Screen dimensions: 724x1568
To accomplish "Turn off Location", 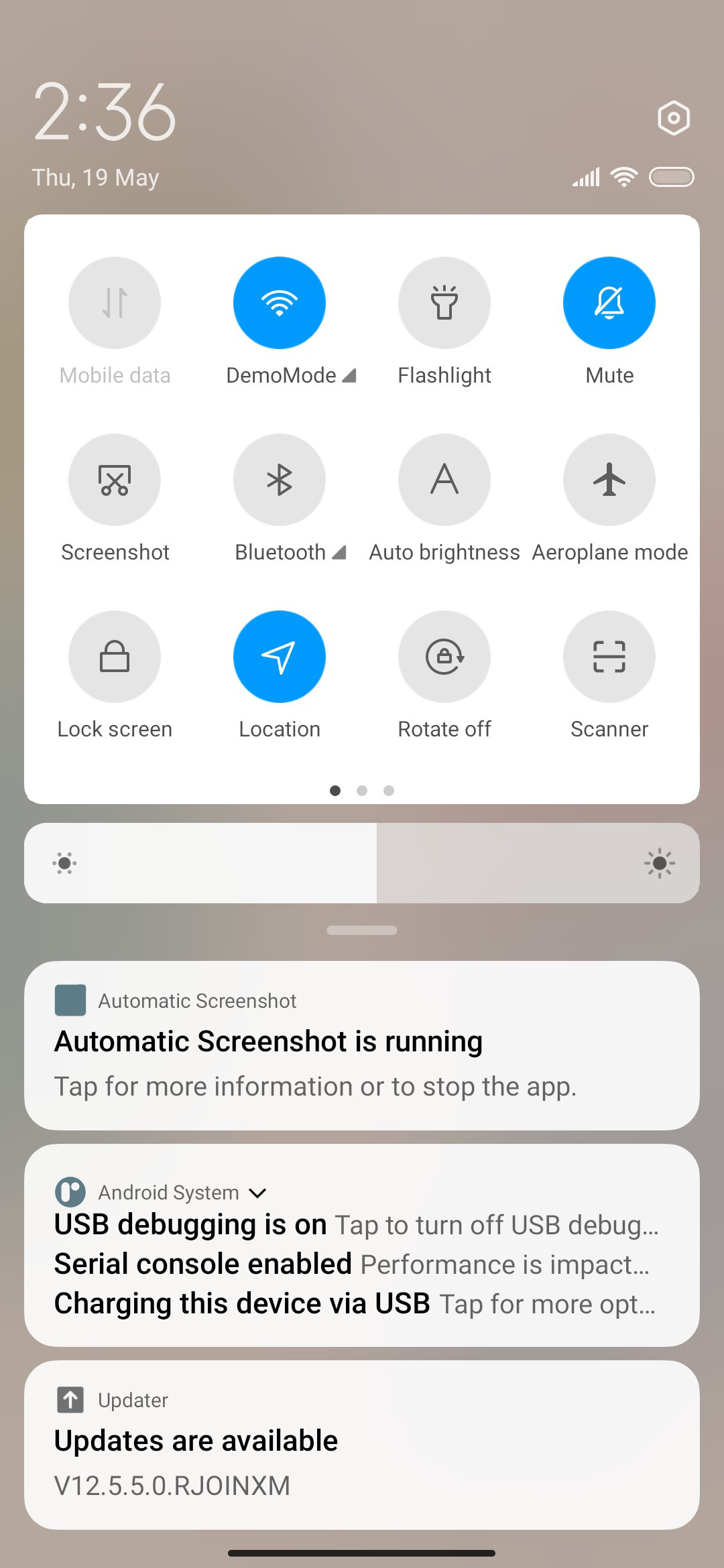I will (280, 657).
